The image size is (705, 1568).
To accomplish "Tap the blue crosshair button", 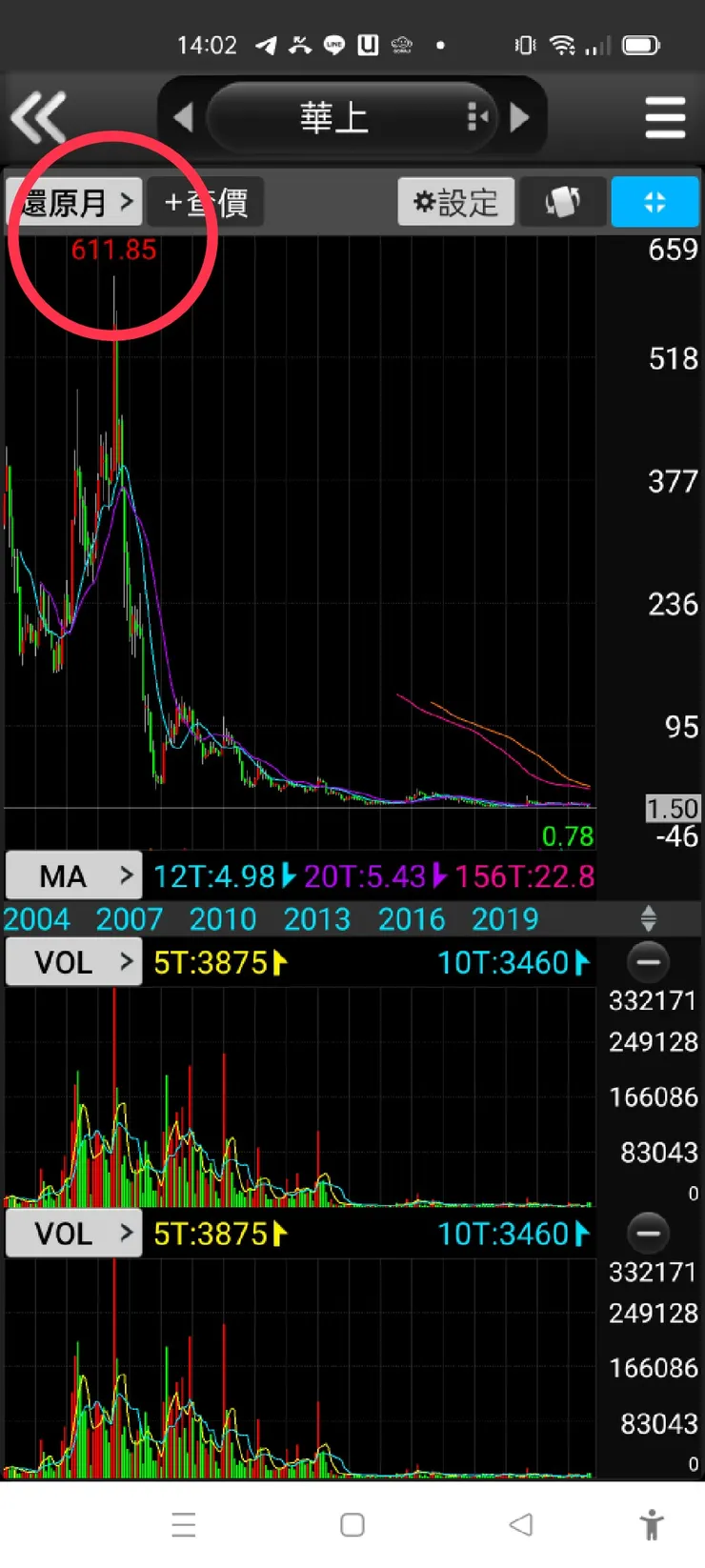I will click(655, 202).
